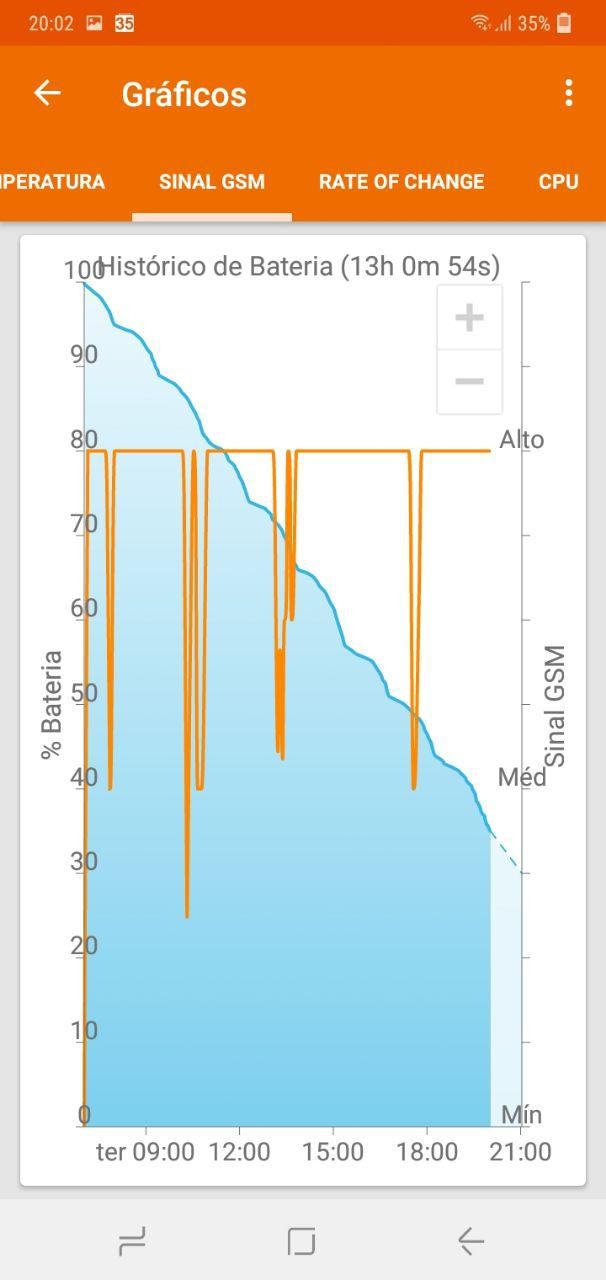The width and height of the screenshot is (606, 1280).
Task: Switch to the Temperatura tab
Action: [50, 182]
